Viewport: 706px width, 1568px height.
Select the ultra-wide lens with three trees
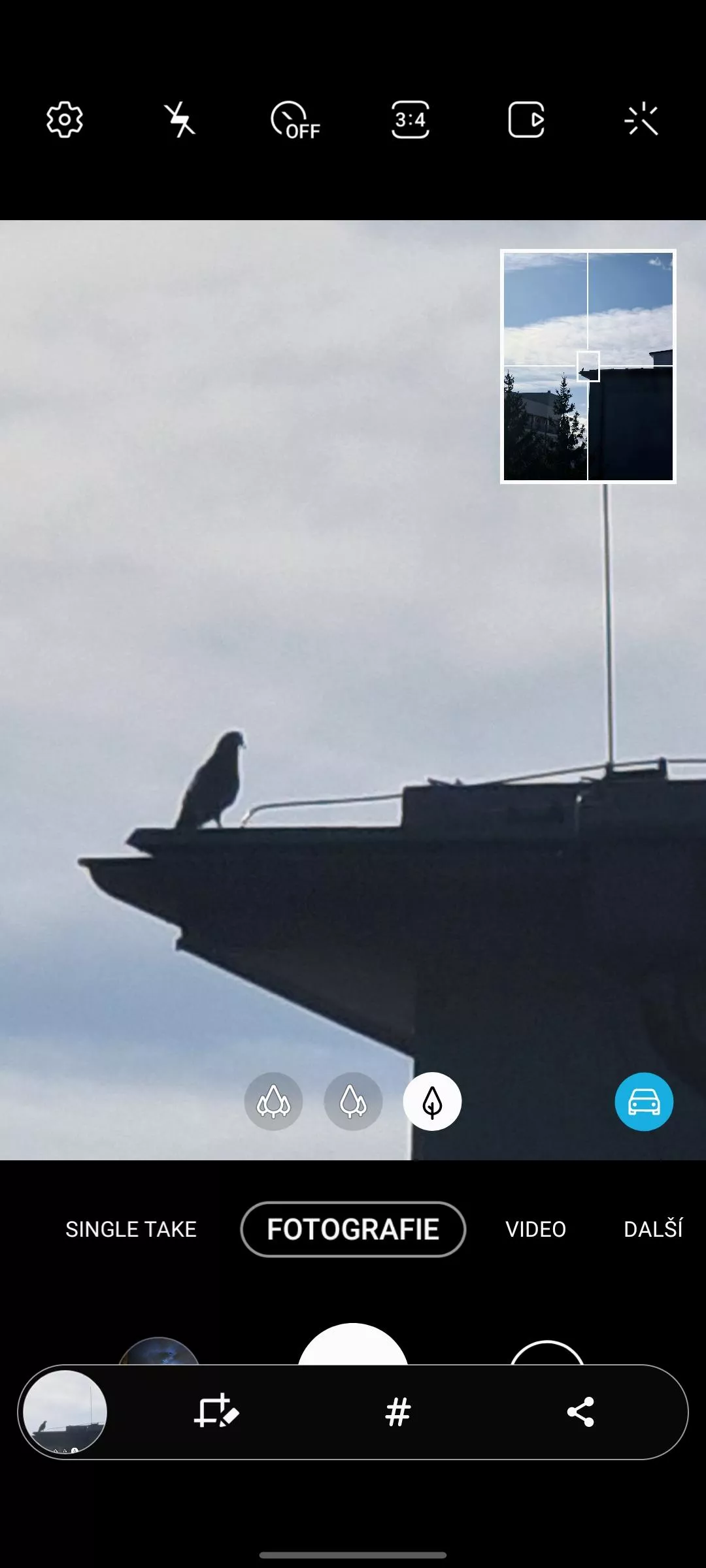click(273, 1102)
